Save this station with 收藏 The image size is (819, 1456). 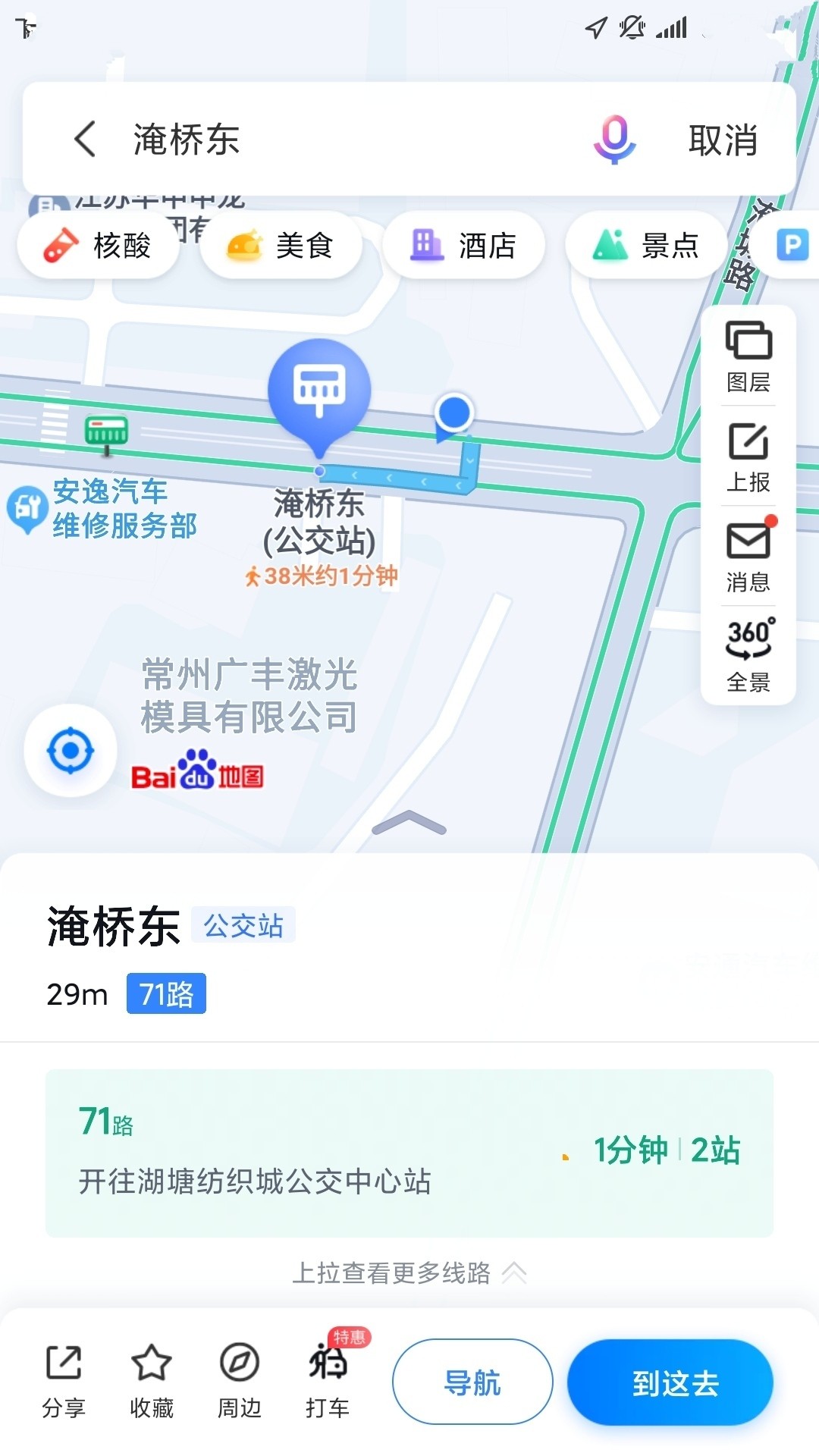152,1382
